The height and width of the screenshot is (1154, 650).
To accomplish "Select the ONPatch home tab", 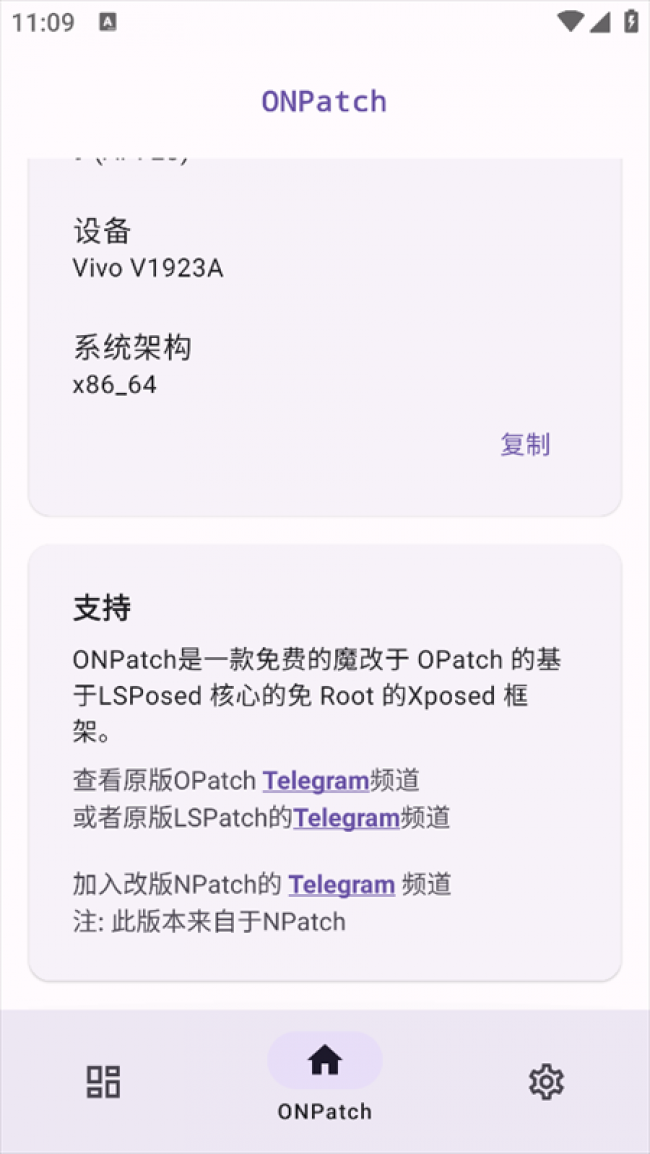I will tap(324, 1076).
